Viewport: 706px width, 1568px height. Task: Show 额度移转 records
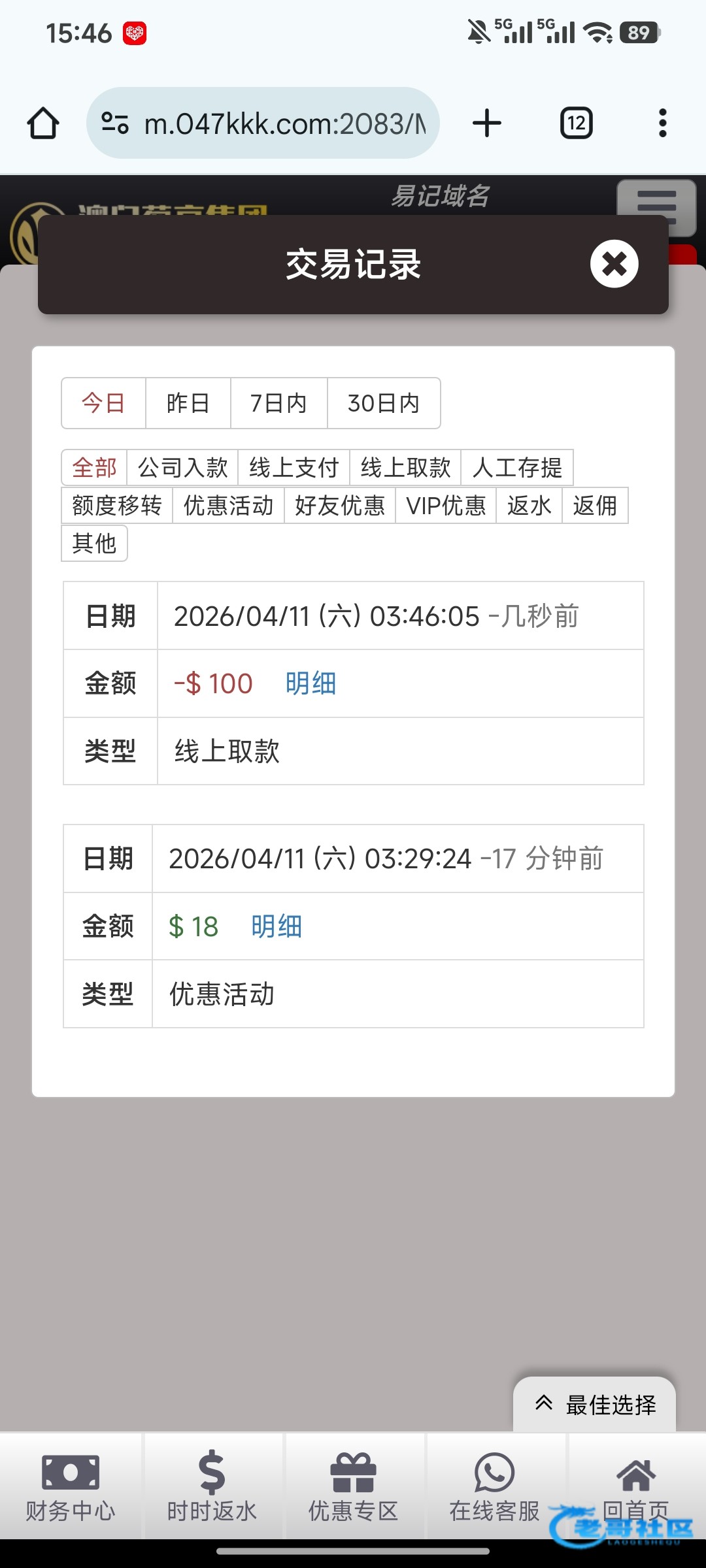point(117,506)
